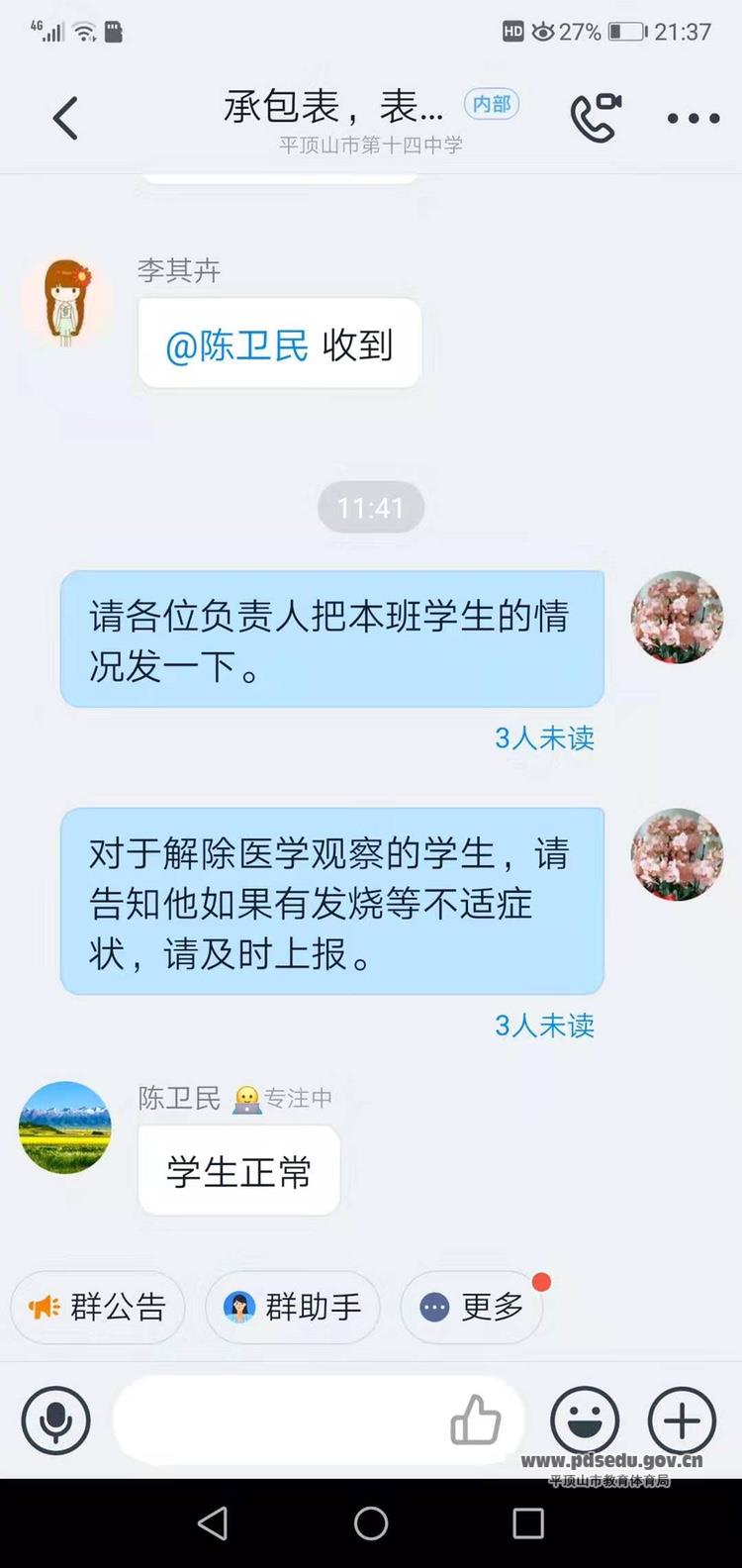The image size is (742, 1568).
Task: Open 群助手 group assistant
Action: click(292, 1307)
